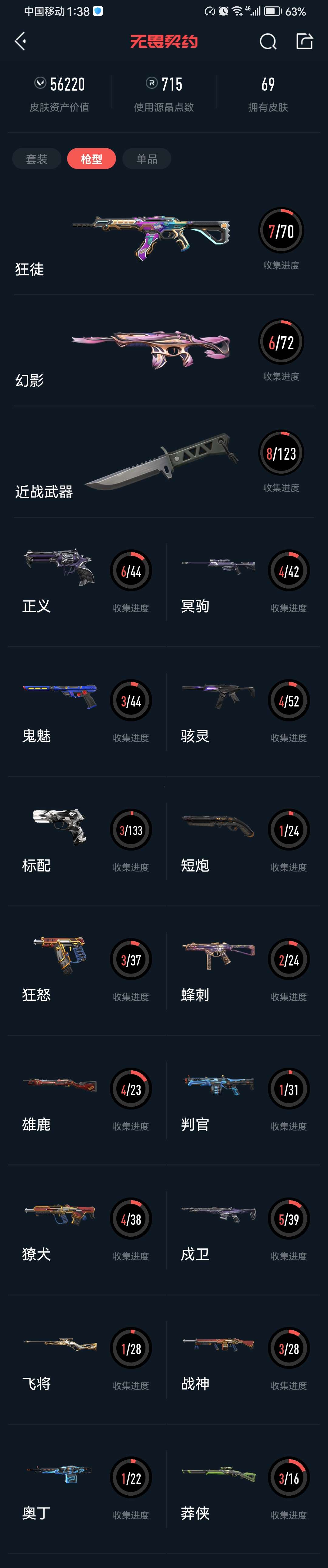View the 戍卫 rifle collection
This screenshot has height=1568, width=328.
coord(243,1230)
